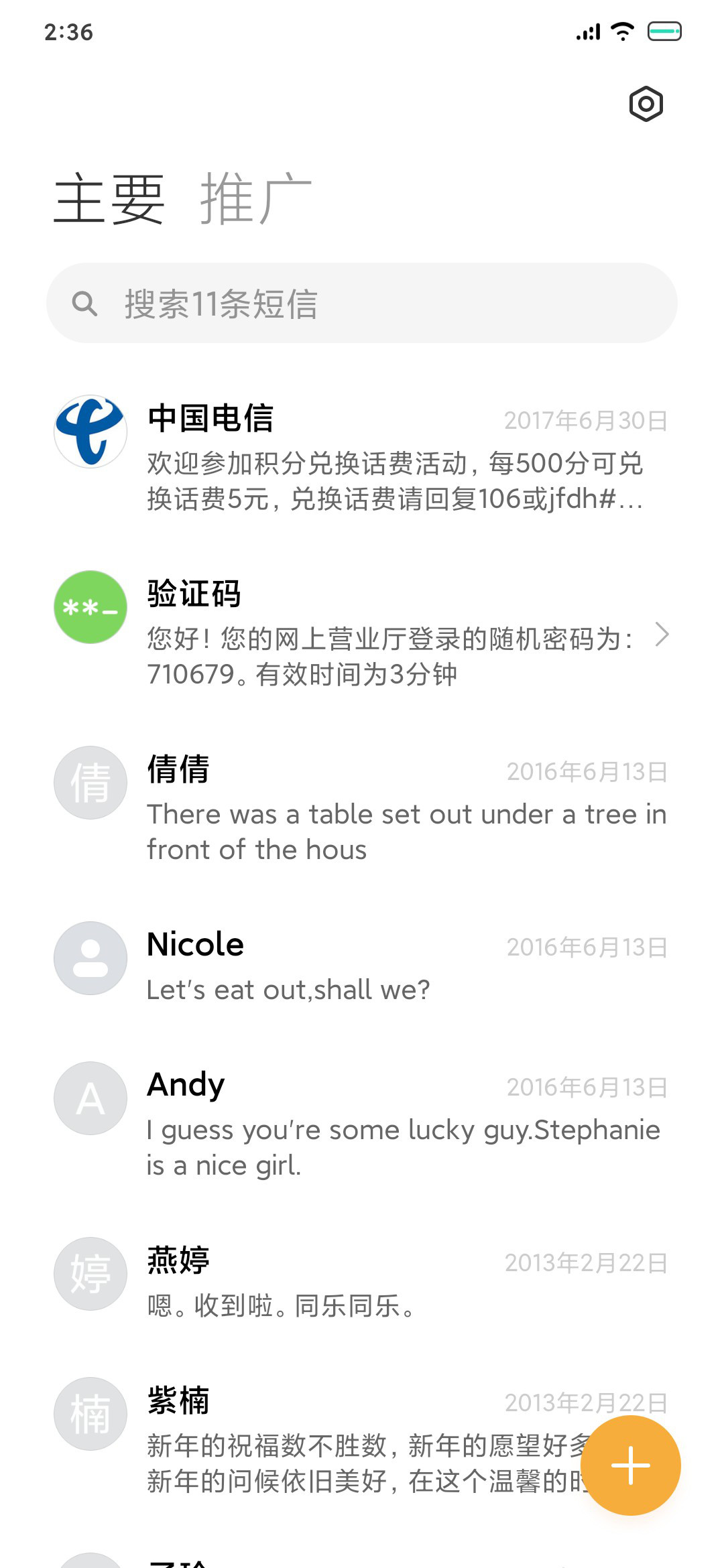This screenshot has width=724, height=1568.
Task: Compose a new message with plus button
Action: [x=630, y=1465]
